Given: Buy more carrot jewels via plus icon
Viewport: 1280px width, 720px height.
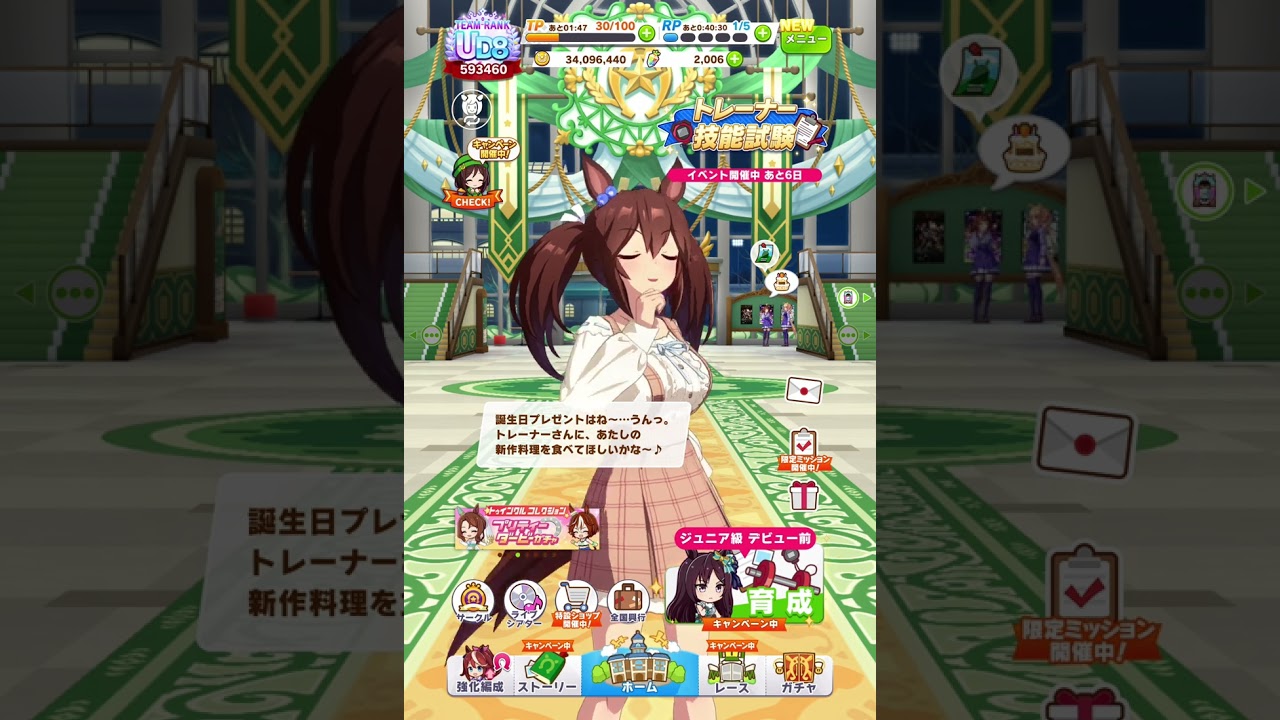Looking at the screenshot, I should coord(735,59).
